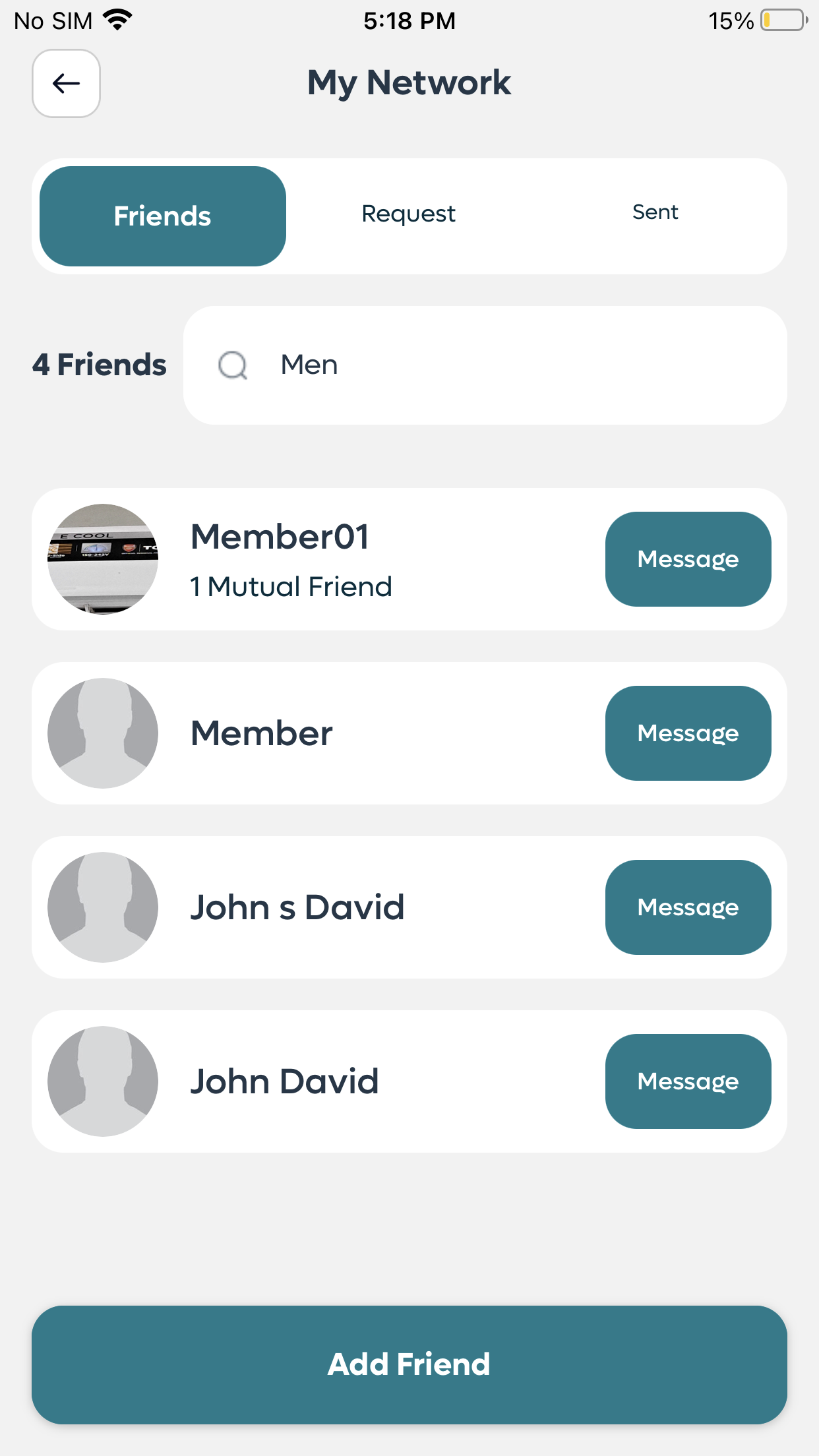This screenshot has width=819, height=1456.
Task: Send a message to Member
Action: pos(688,733)
